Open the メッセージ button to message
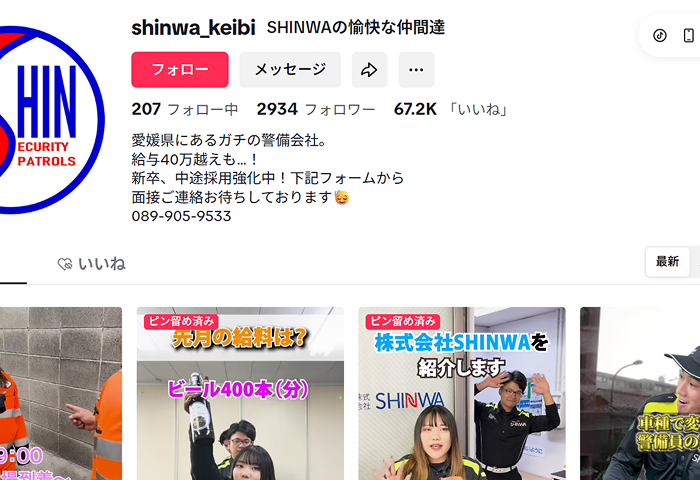This screenshot has width=700, height=480. pos(290,70)
